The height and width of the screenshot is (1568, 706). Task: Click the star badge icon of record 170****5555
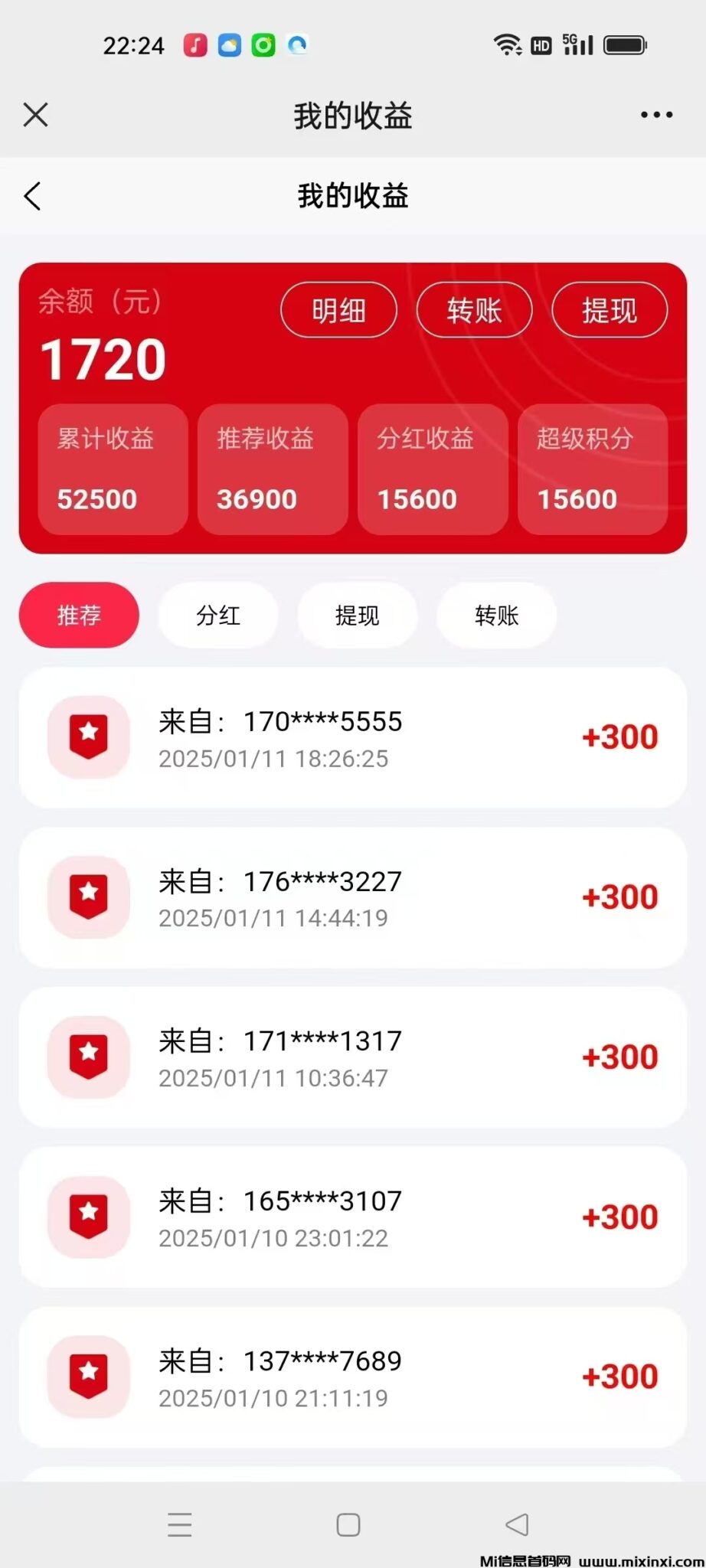(x=87, y=737)
